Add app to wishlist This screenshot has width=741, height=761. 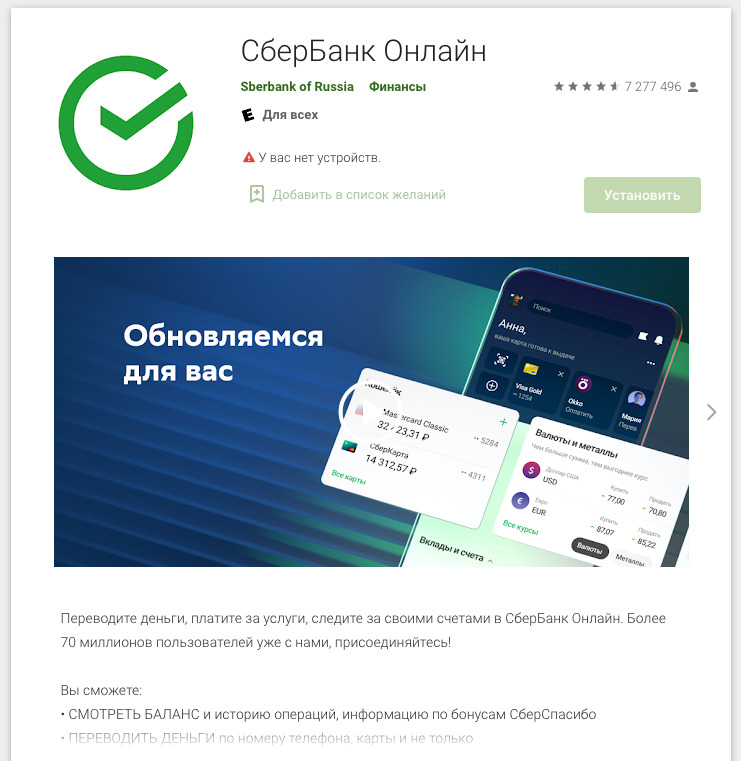(347, 195)
